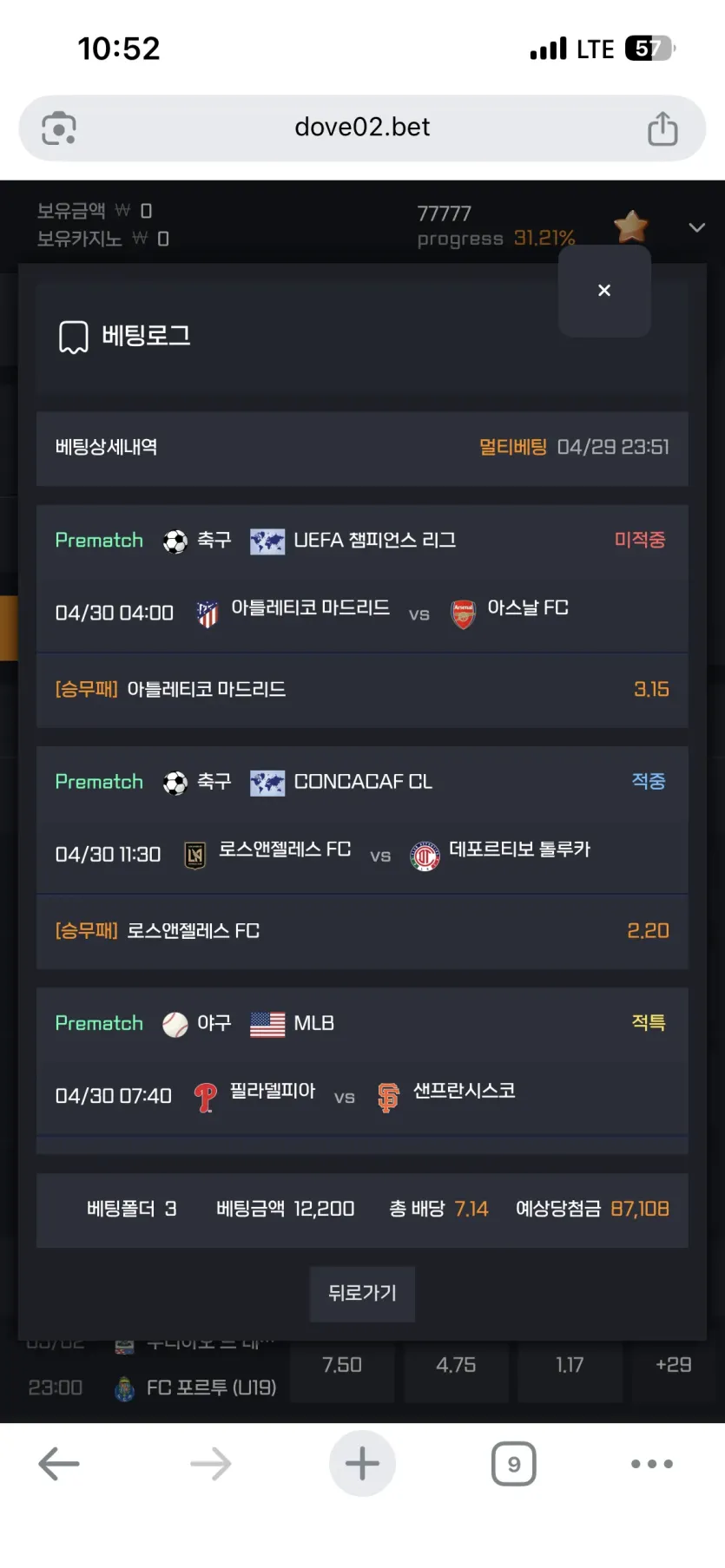Close the 베팅로그 dialog
725x1568 pixels.
[x=604, y=291]
